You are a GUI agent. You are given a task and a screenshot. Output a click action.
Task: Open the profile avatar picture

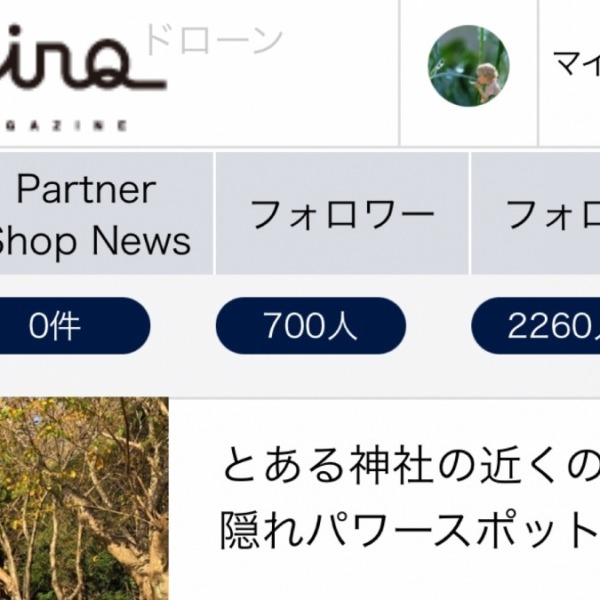(468, 66)
